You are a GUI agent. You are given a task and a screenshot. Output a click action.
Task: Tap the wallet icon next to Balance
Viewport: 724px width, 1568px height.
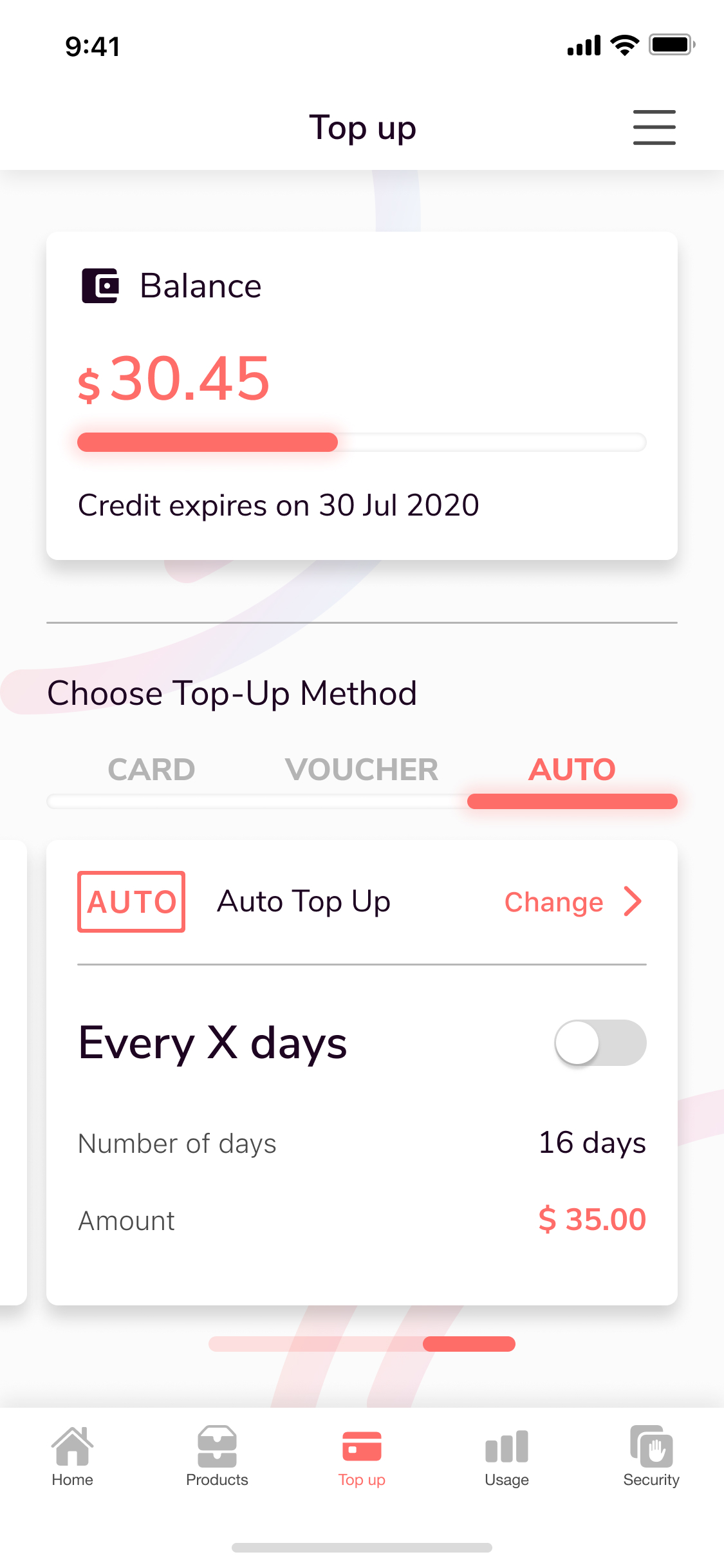coord(100,285)
